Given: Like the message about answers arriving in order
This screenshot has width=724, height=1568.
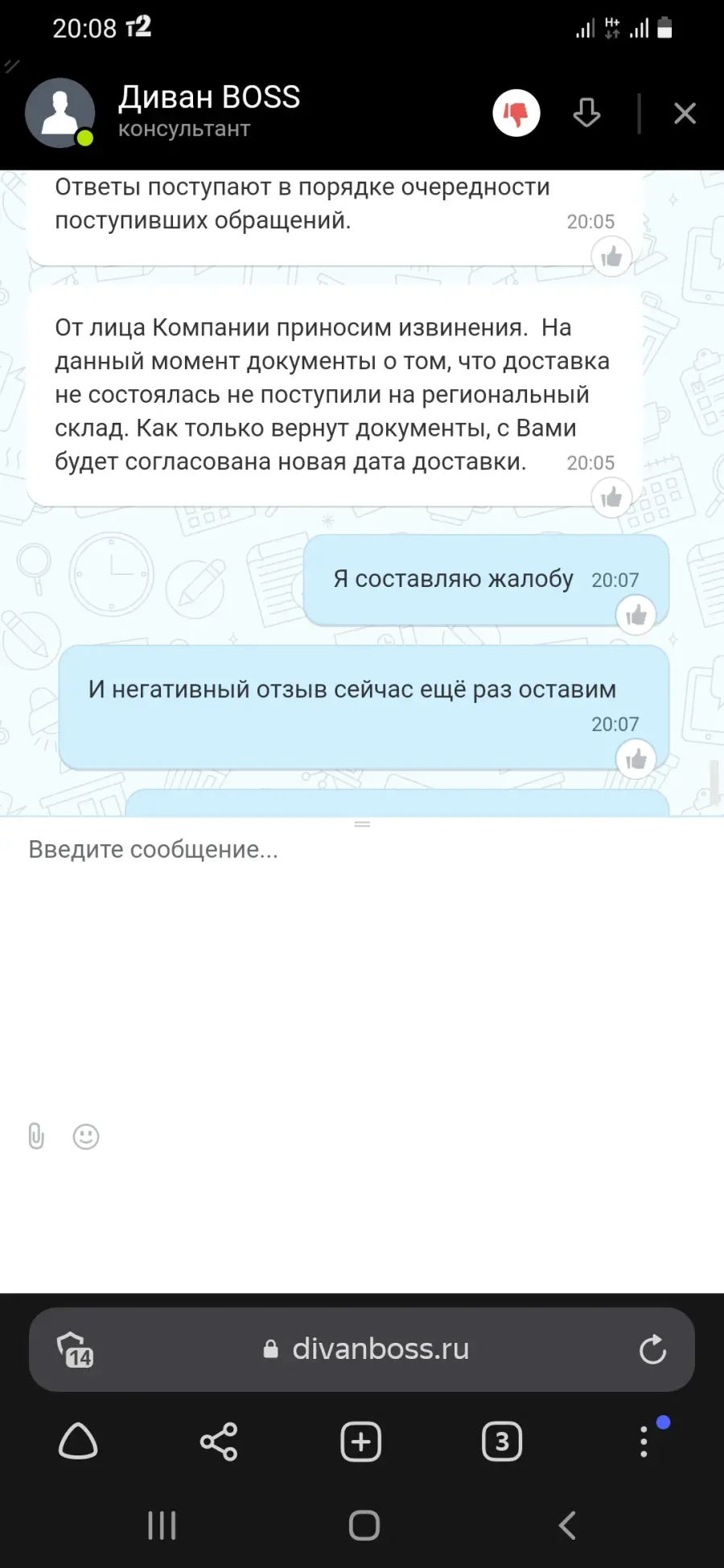Looking at the screenshot, I should (611, 257).
